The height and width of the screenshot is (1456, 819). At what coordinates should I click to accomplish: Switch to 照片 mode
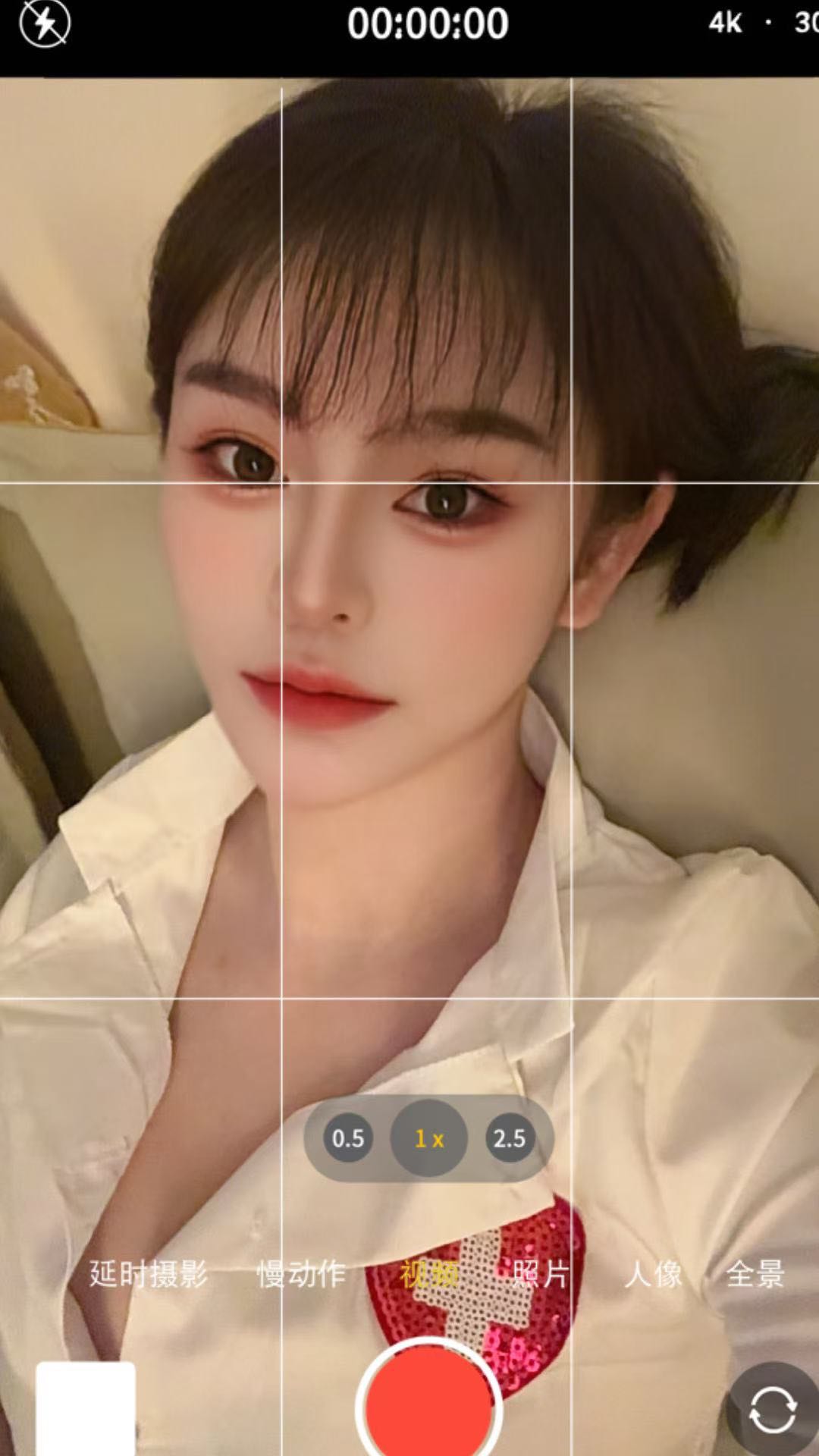pyautogui.click(x=541, y=1274)
